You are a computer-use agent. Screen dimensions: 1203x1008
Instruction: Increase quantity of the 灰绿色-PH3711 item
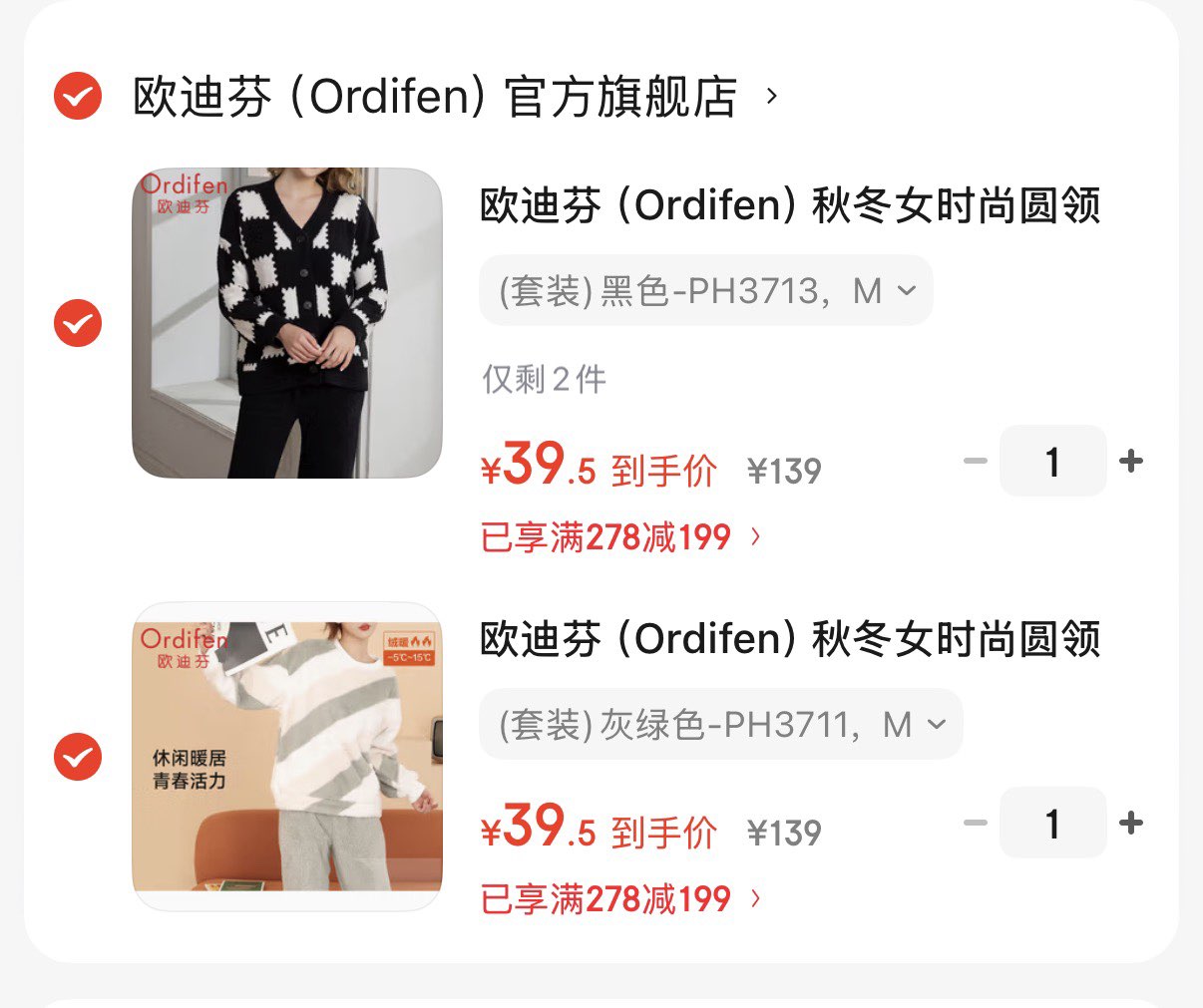(x=1131, y=823)
